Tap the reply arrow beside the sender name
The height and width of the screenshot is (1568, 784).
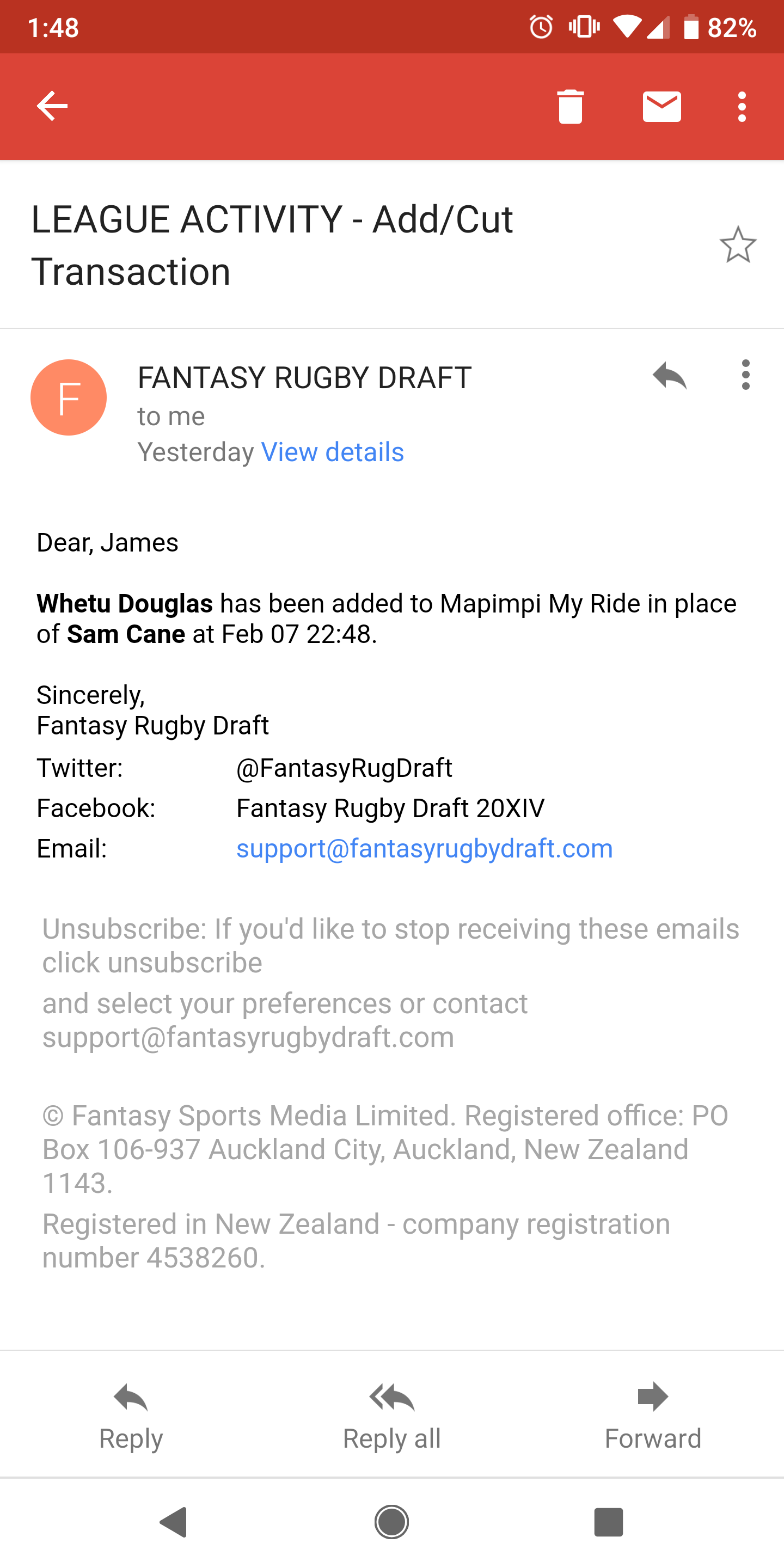[670, 375]
